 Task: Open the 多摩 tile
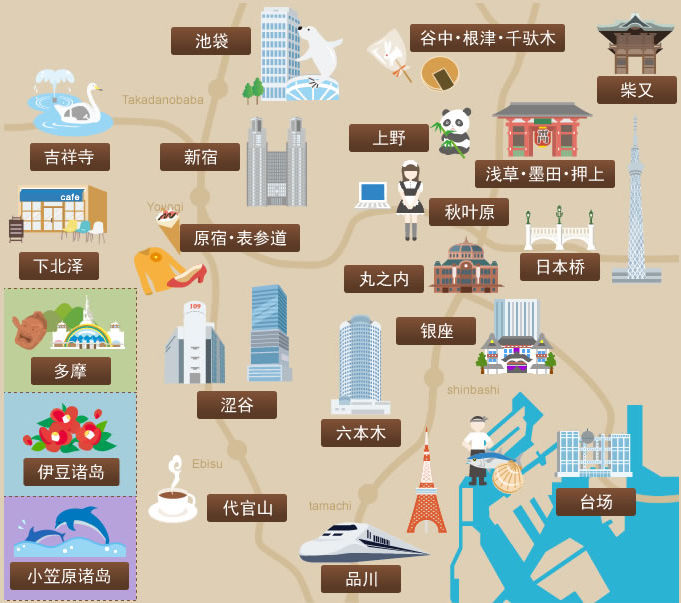[70, 371]
